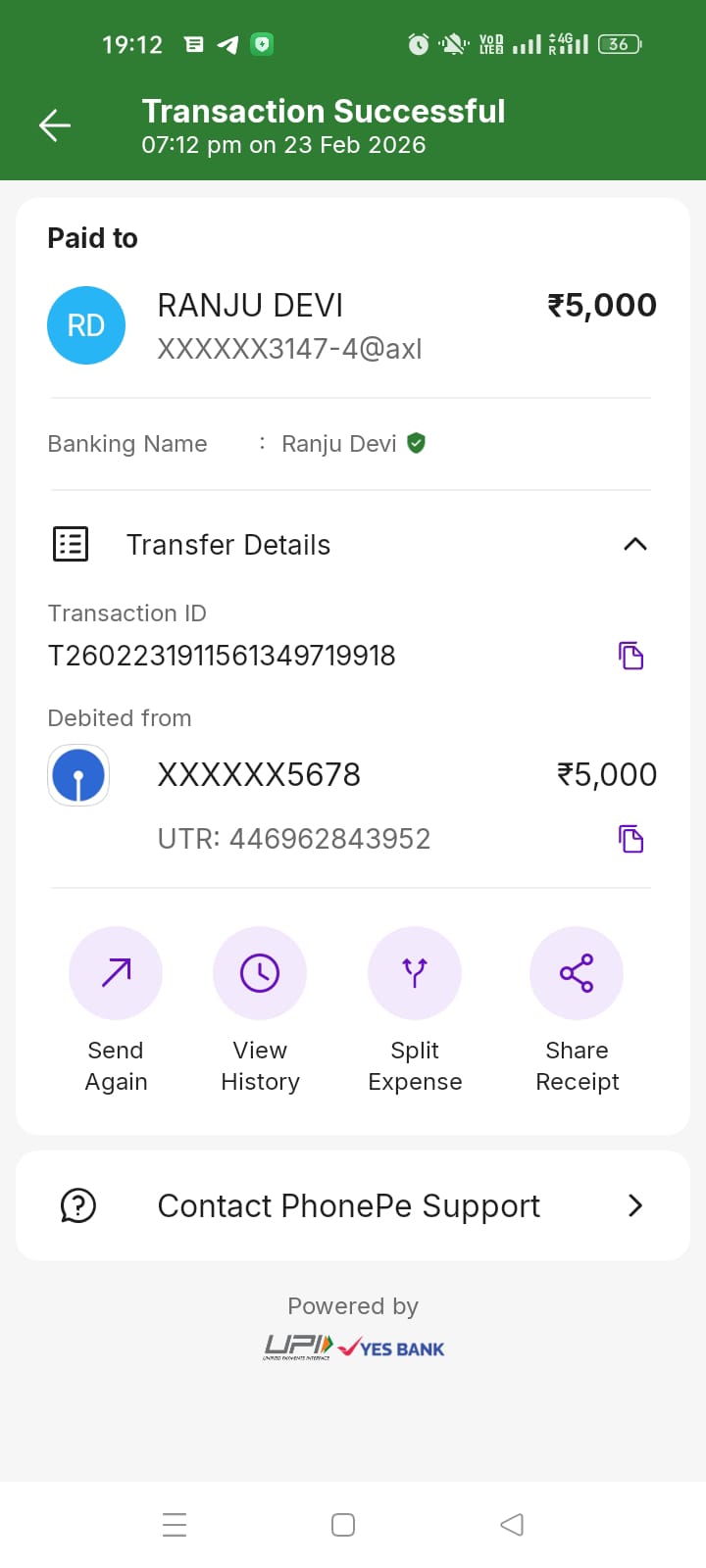Collapse the Transfer Details section
This screenshot has width=706, height=1568.
pos(634,544)
